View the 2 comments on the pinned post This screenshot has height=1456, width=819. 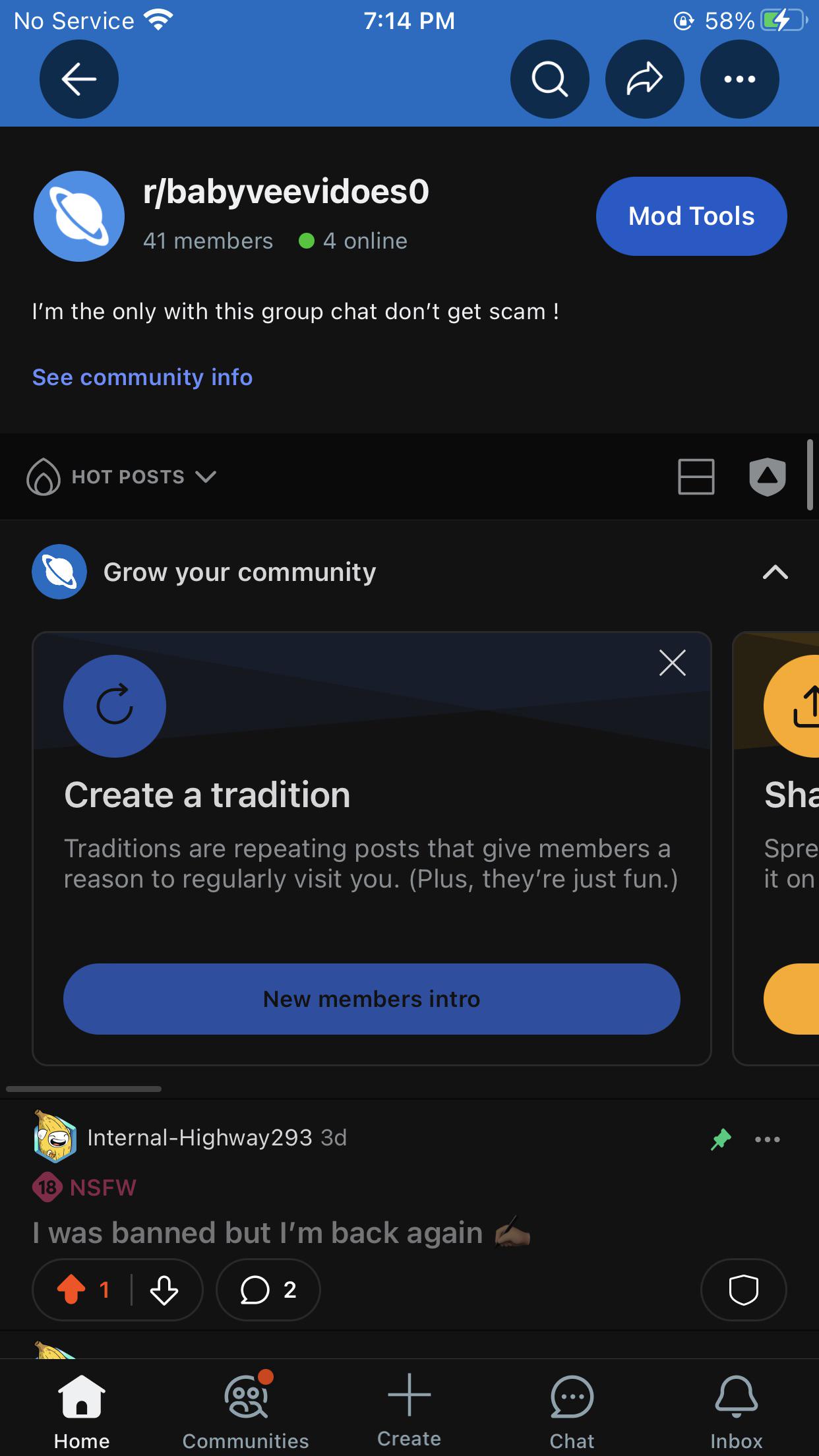click(x=268, y=1290)
